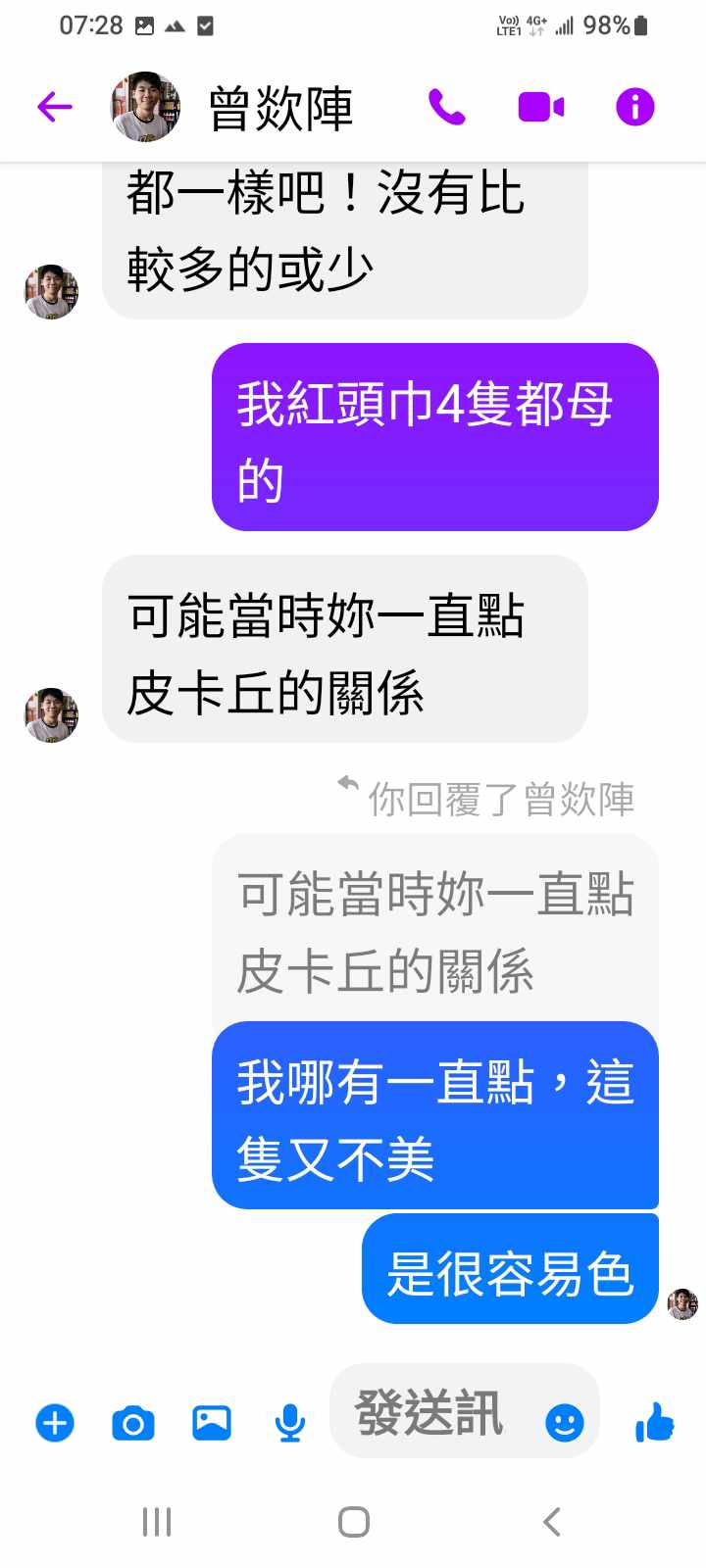Record a voice message with the microphone
The height and width of the screenshot is (1568, 706).
[289, 1422]
